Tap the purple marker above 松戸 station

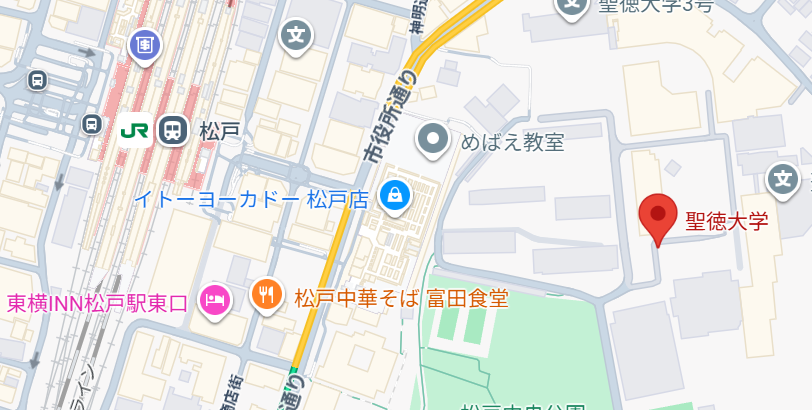point(145,43)
